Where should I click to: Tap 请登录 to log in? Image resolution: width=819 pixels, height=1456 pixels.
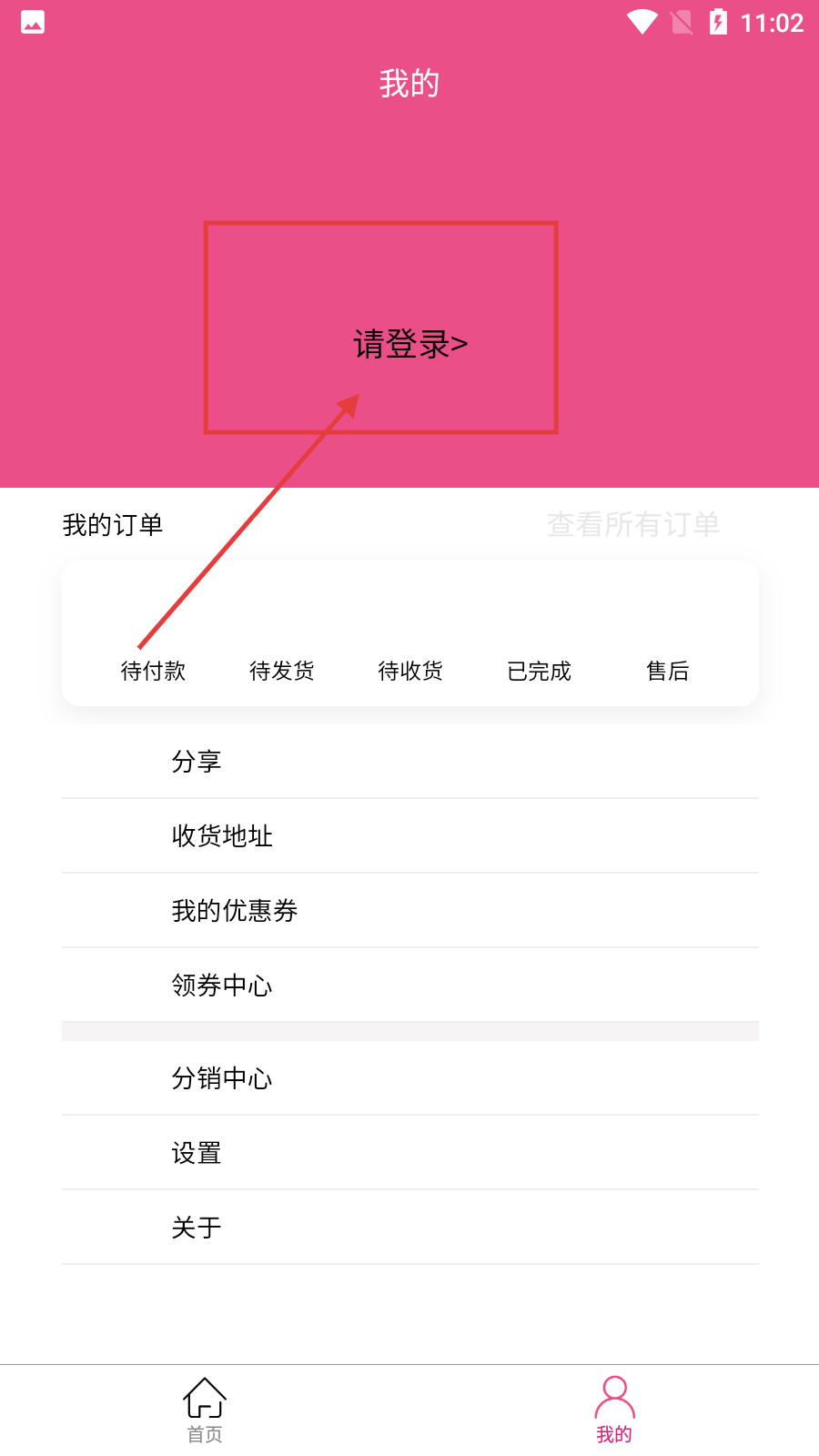(409, 344)
